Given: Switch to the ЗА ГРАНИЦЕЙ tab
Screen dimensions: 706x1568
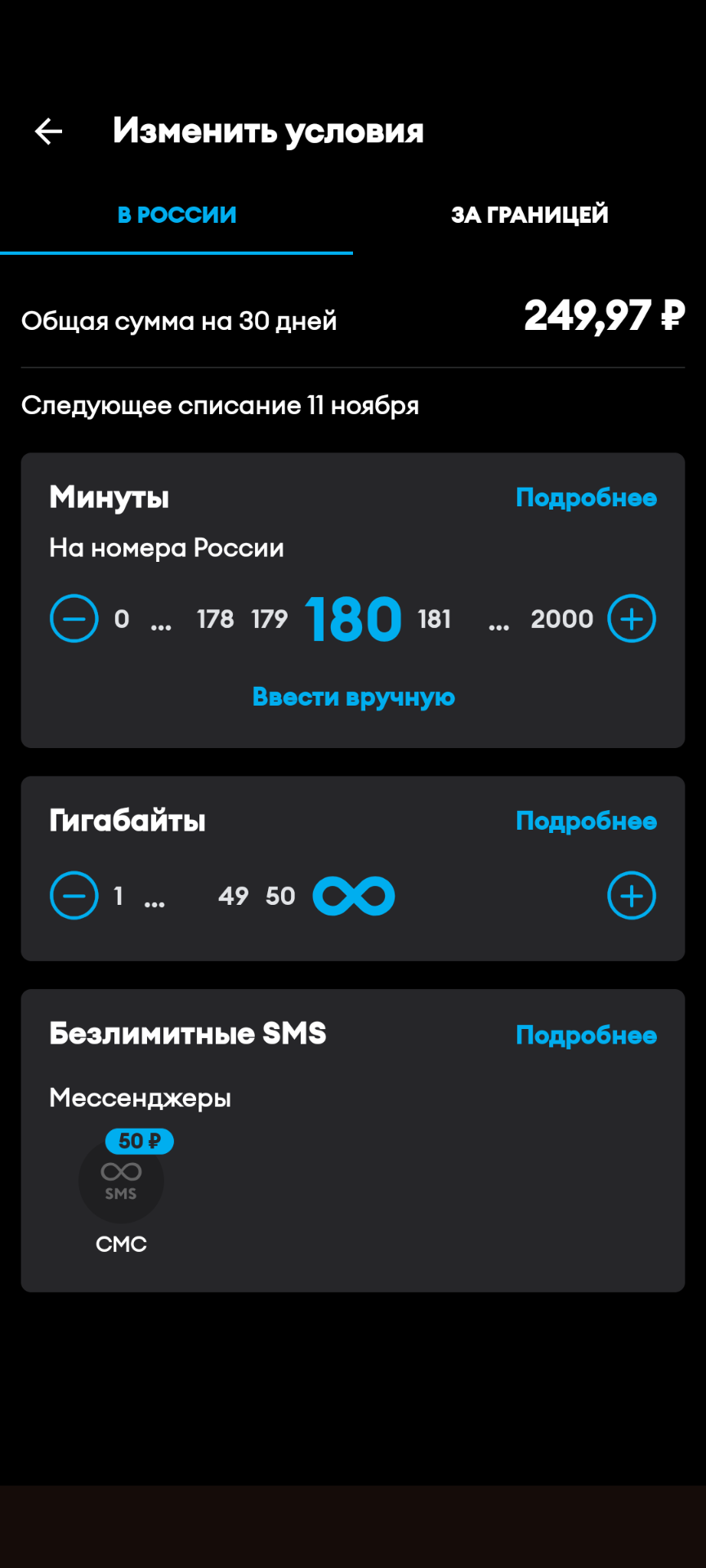Looking at the screenshot, I should [x=529, y=215].
